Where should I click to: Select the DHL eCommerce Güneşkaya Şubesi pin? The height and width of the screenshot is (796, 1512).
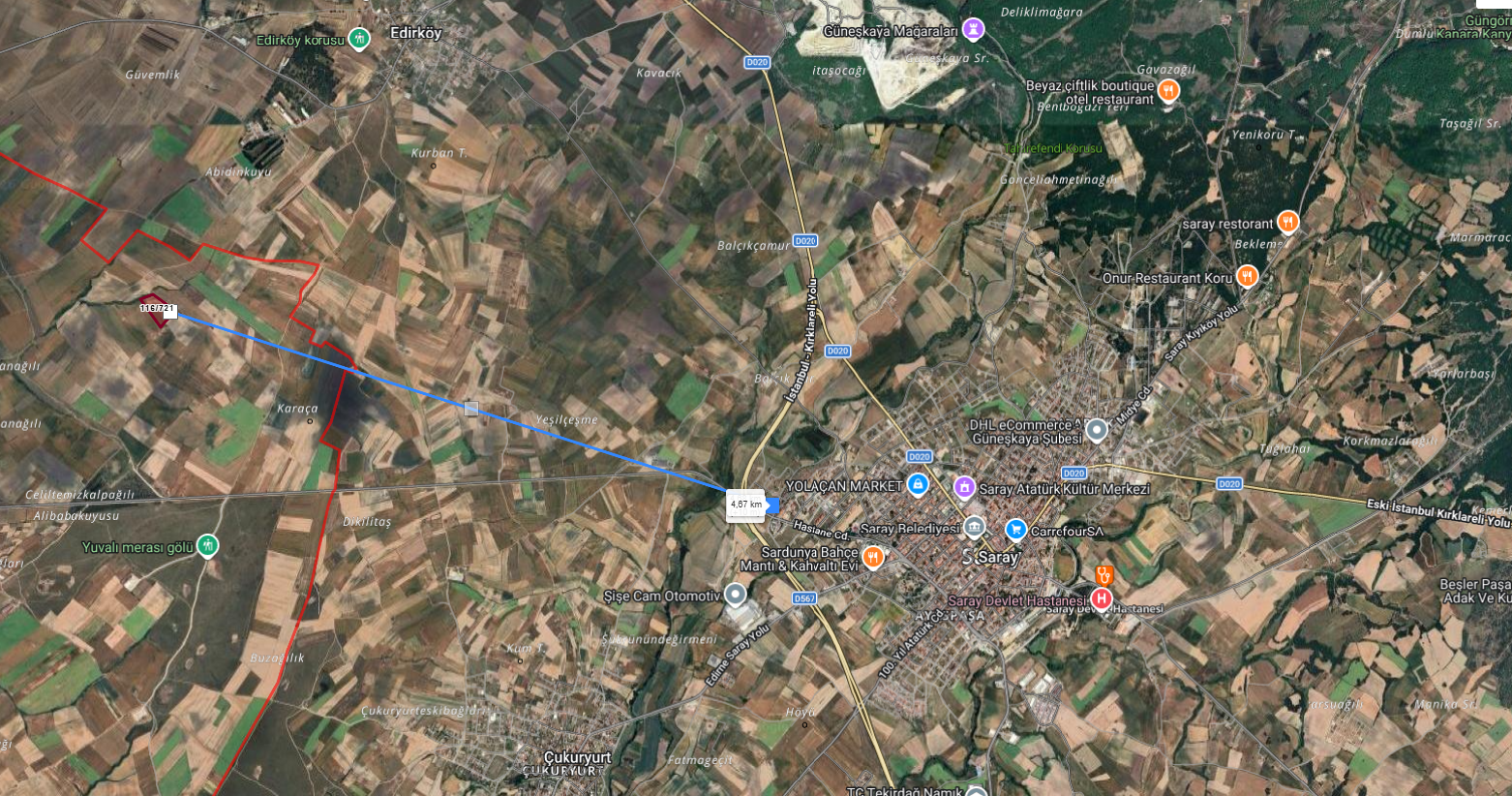click(x=1096, y=430)
